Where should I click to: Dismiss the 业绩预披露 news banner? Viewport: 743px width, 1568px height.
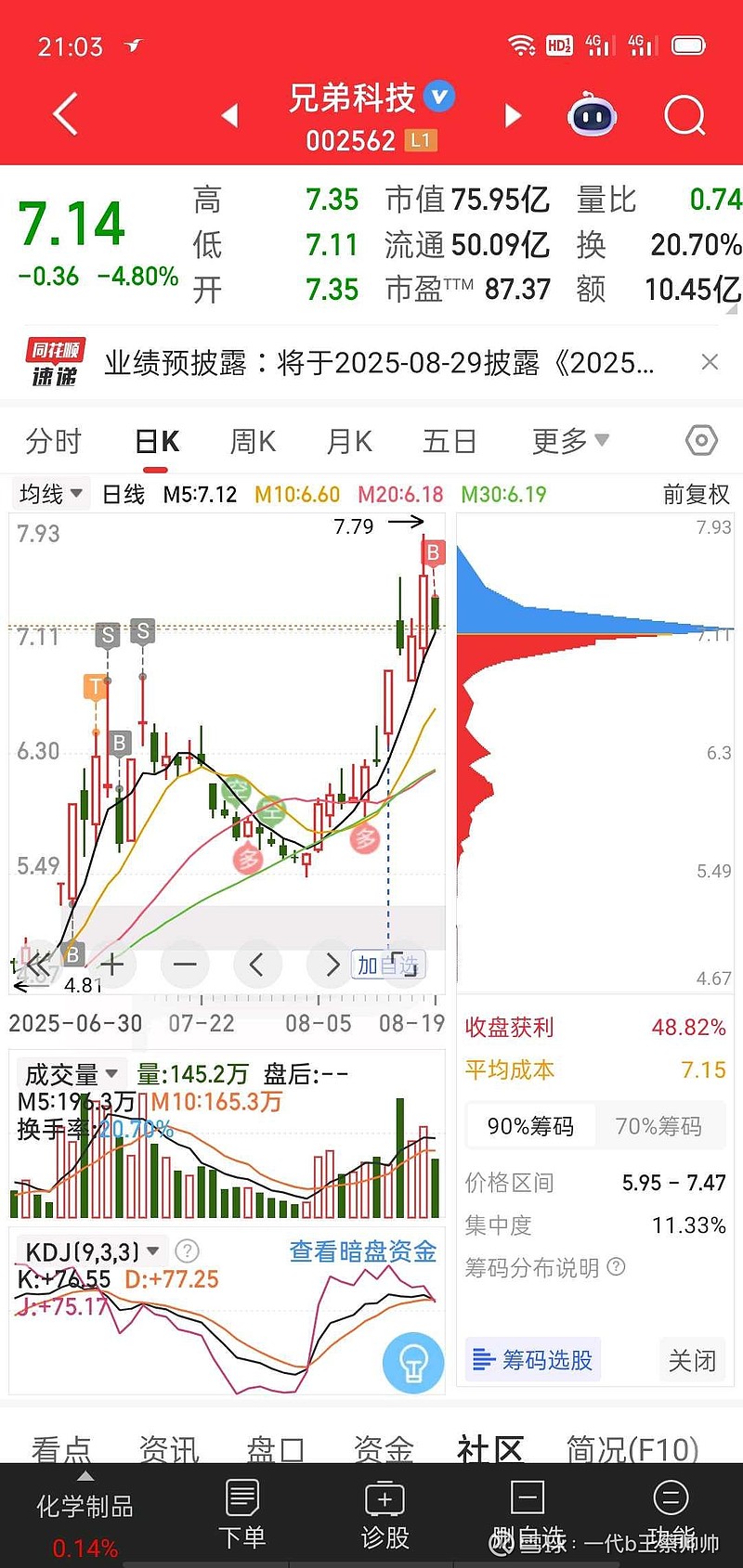[x=710, y=362]
